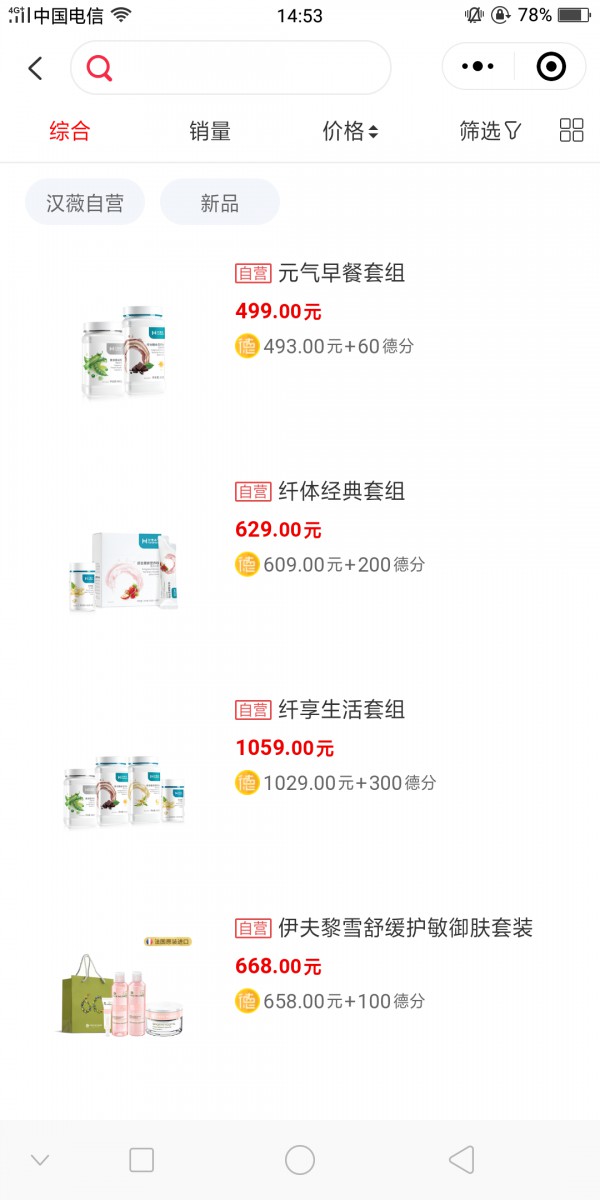Filter by 汉薇自营 chip
Screen dimensions: 600x1200
tap(85, 203)
